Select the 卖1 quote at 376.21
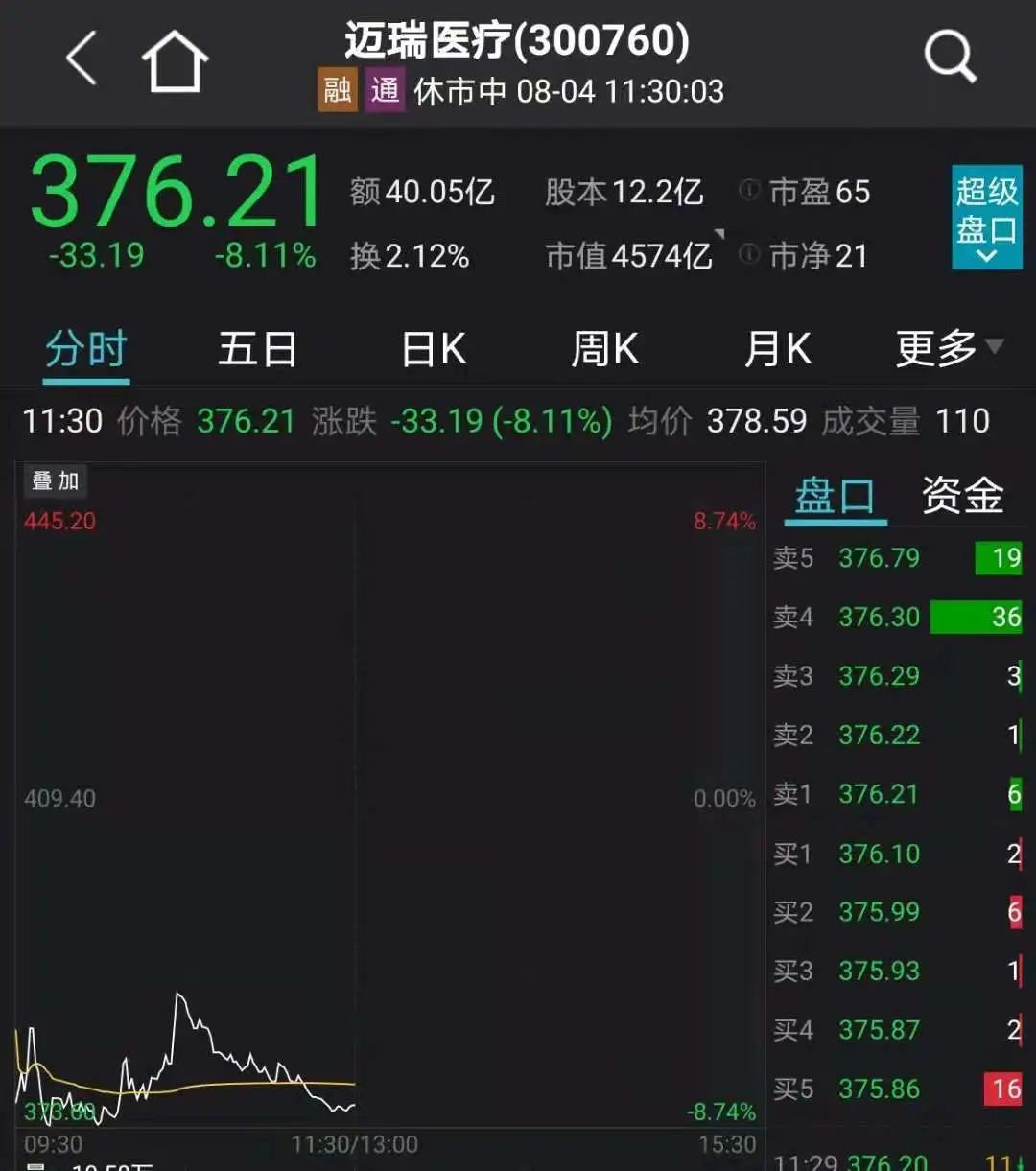1036x1171 pixels. (x=897, y=794)
